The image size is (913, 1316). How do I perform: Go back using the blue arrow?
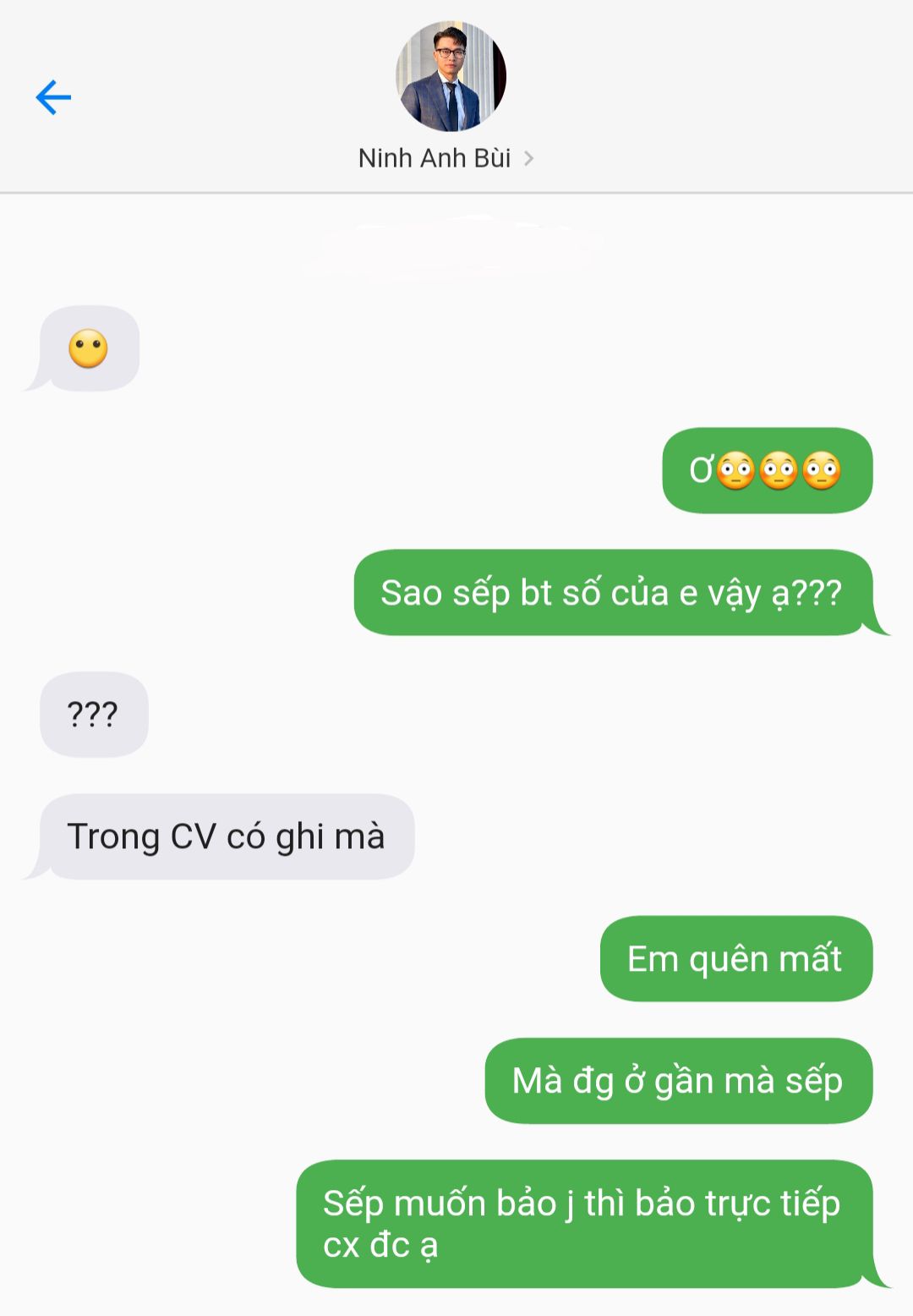click(53, 97)
